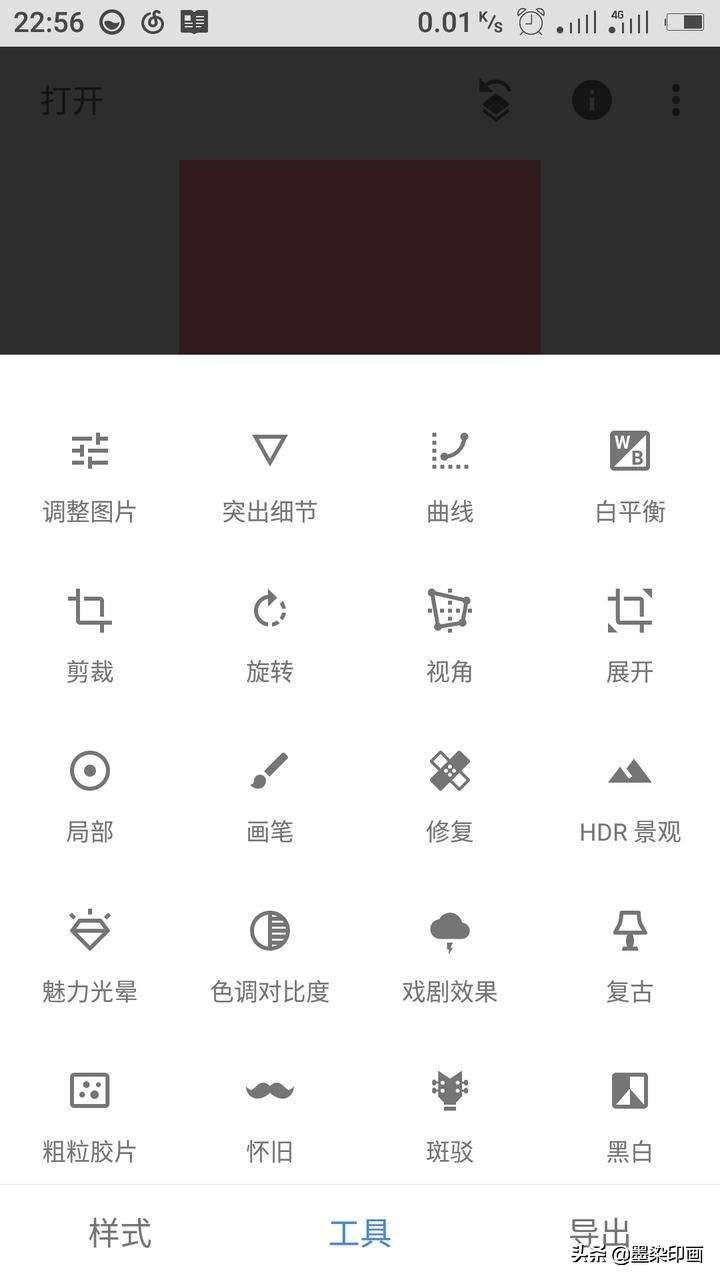Tap the undo/revert history icon

[x=497, y=100]
